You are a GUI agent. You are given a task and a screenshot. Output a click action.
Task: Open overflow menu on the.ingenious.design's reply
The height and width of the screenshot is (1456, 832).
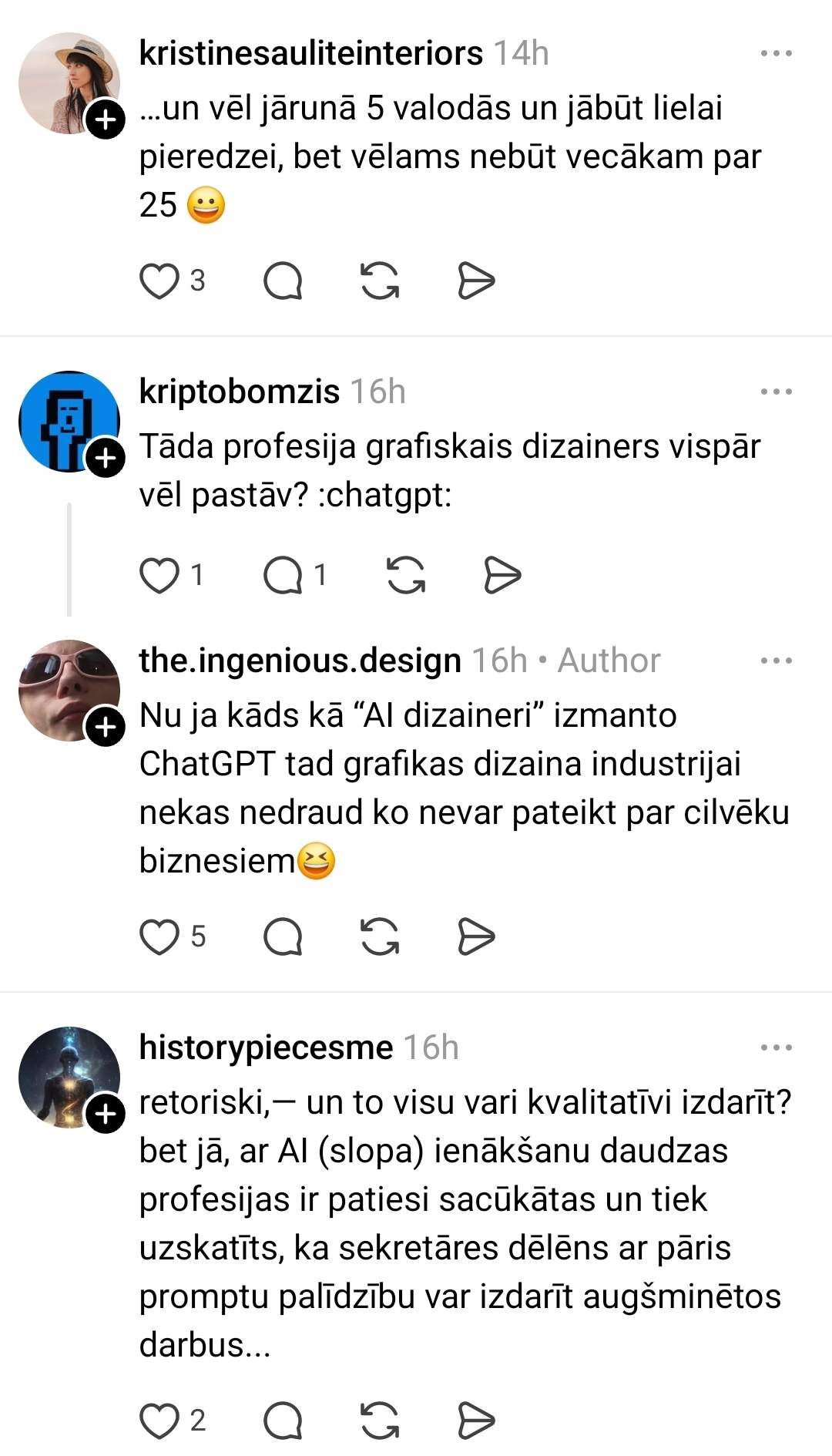[776, 661]
